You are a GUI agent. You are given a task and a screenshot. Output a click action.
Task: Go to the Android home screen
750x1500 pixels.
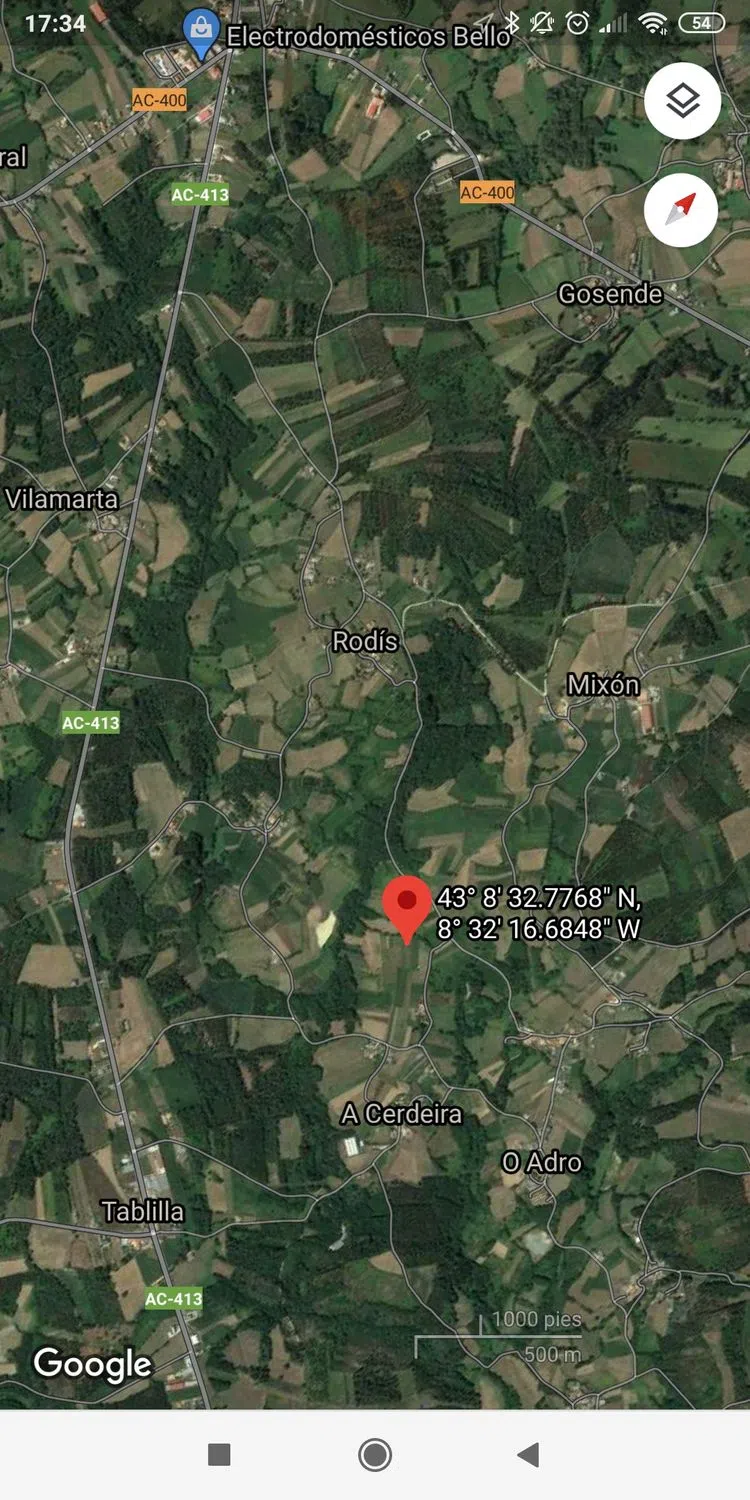375,1455
